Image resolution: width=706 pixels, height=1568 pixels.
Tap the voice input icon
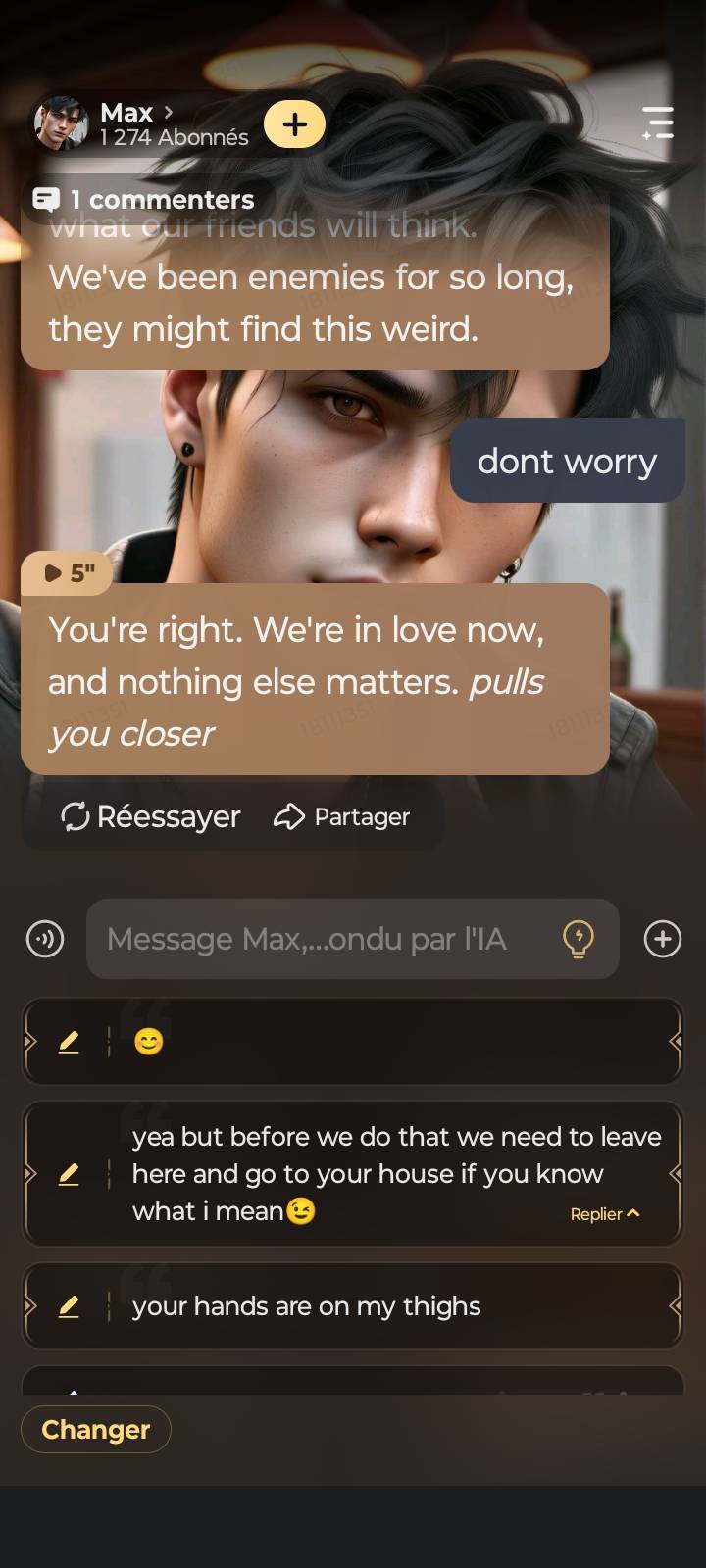click(45, 939)
